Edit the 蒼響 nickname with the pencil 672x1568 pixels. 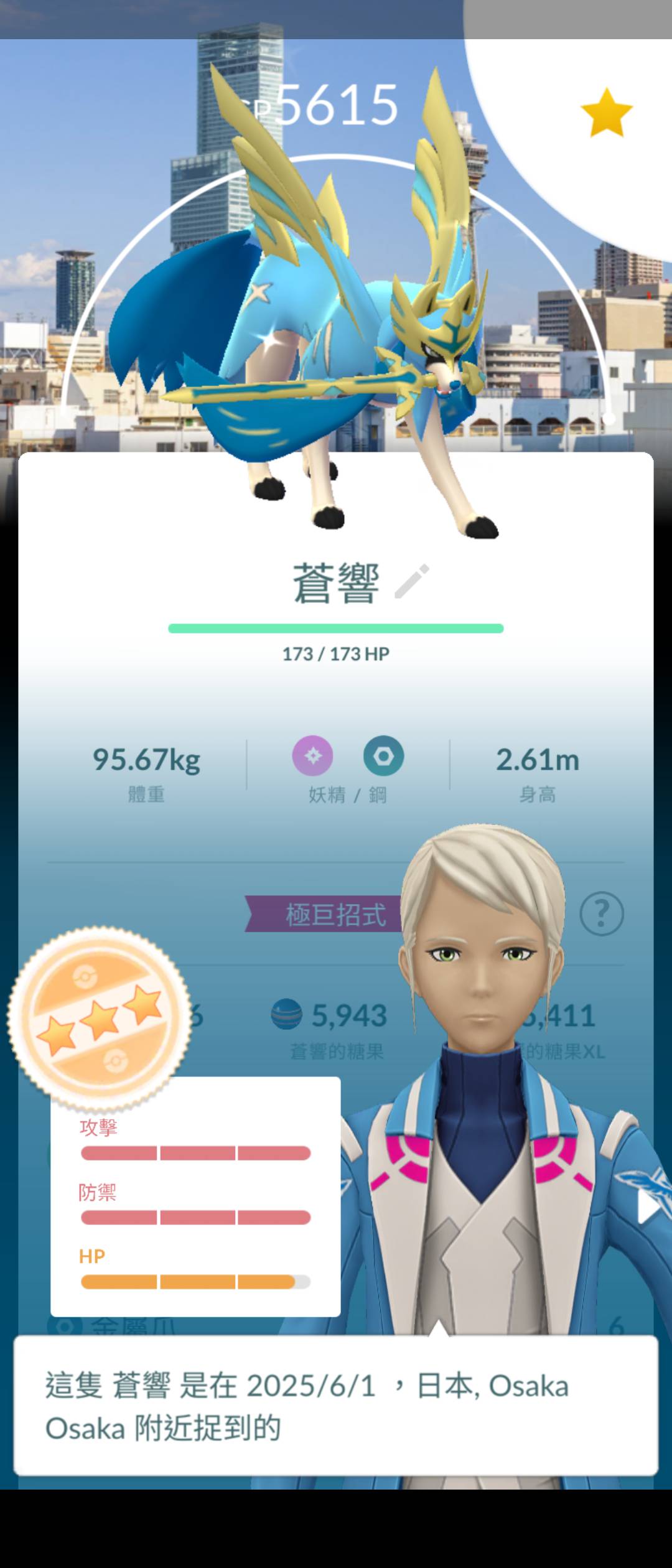[412, 582]
